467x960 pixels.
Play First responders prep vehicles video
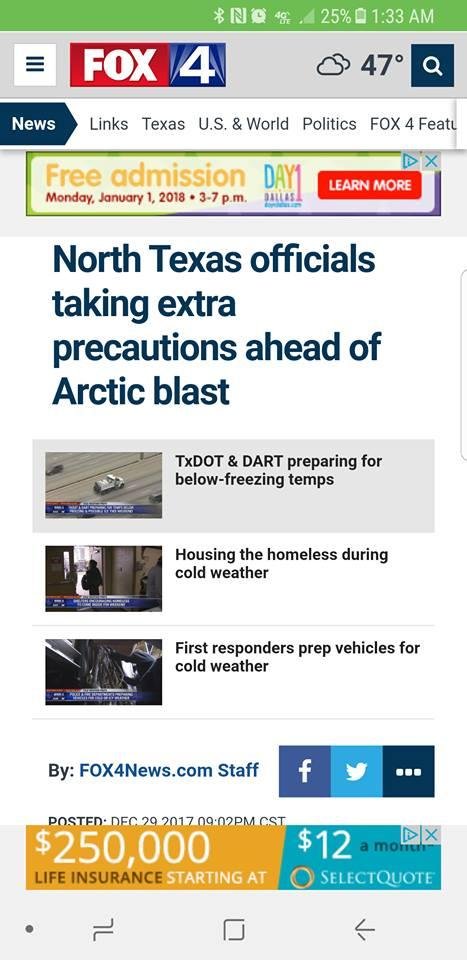click(x=233, y=672)
